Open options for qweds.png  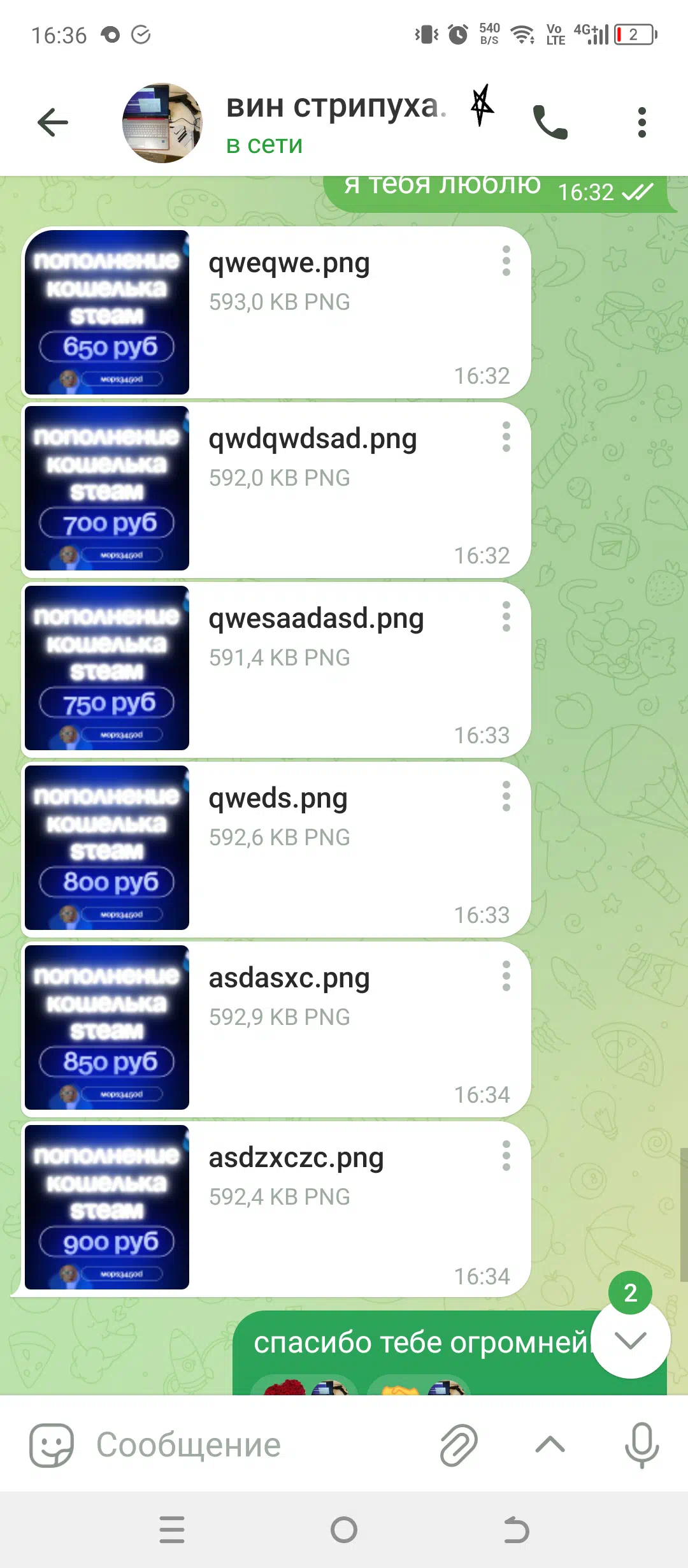[x=506, y=797]
